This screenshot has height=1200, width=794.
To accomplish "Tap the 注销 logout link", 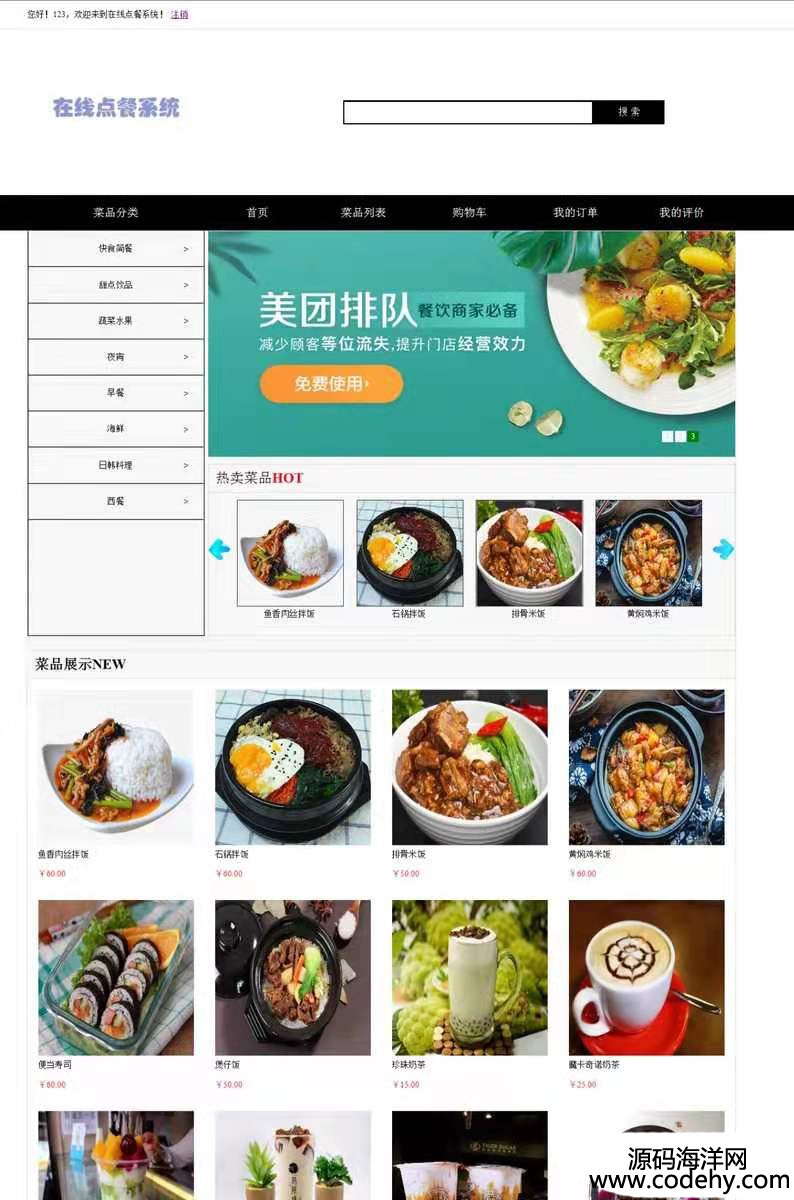I will pos(179,15).
